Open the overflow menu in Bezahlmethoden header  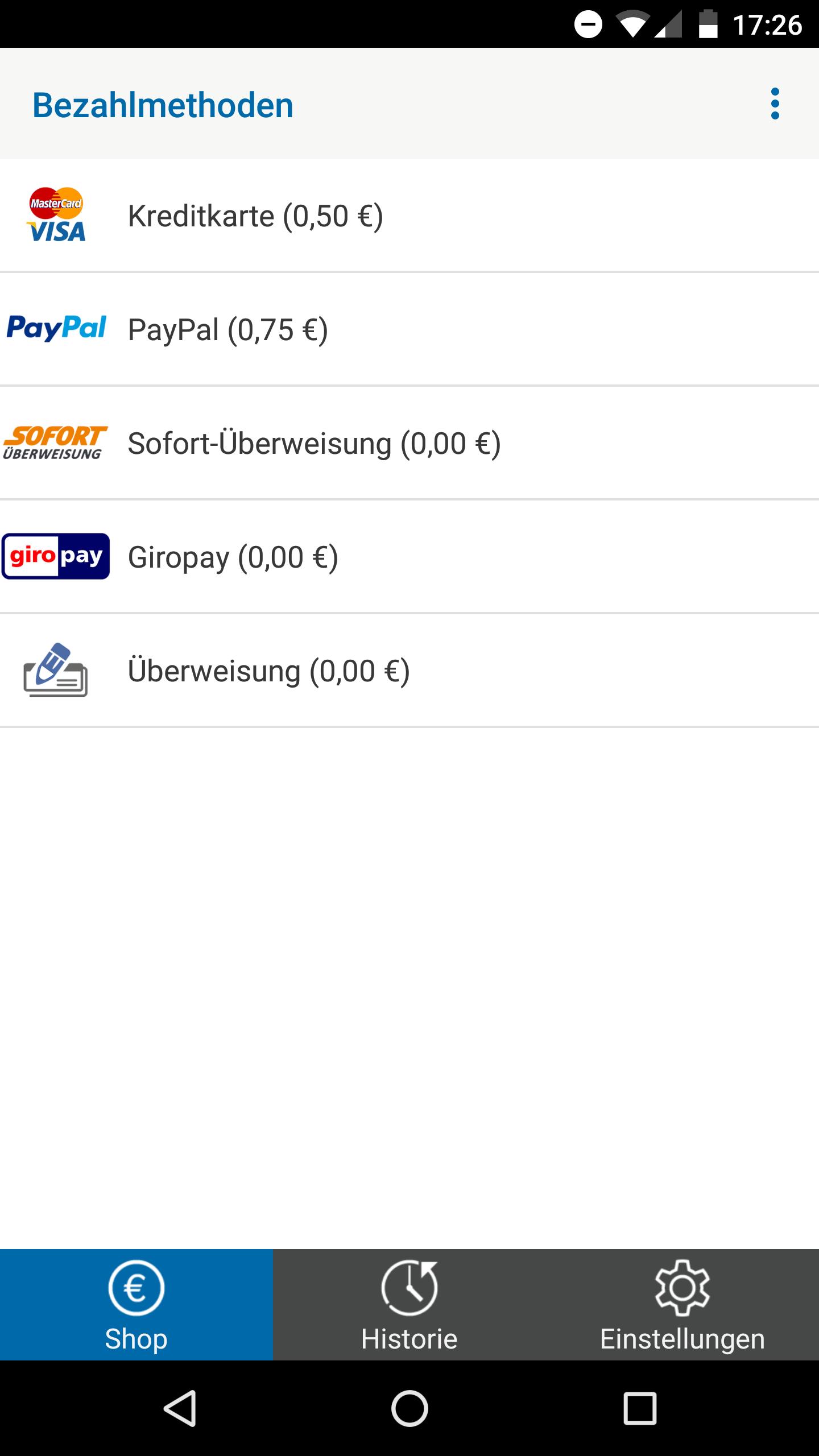775,104
